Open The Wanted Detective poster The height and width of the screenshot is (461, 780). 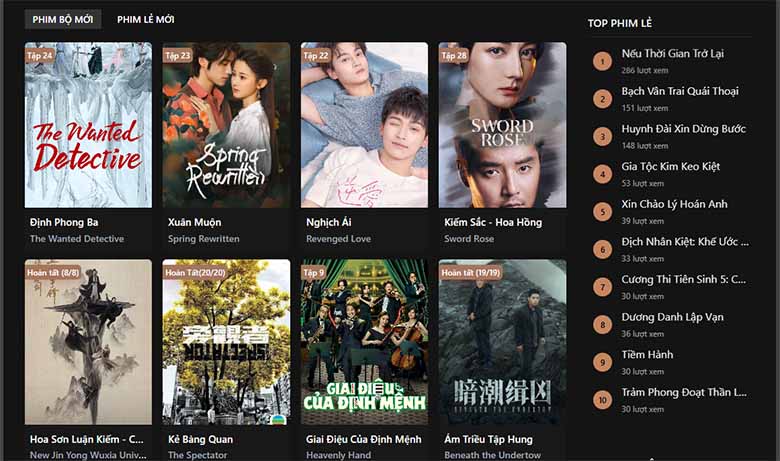[x=88, y=125]
